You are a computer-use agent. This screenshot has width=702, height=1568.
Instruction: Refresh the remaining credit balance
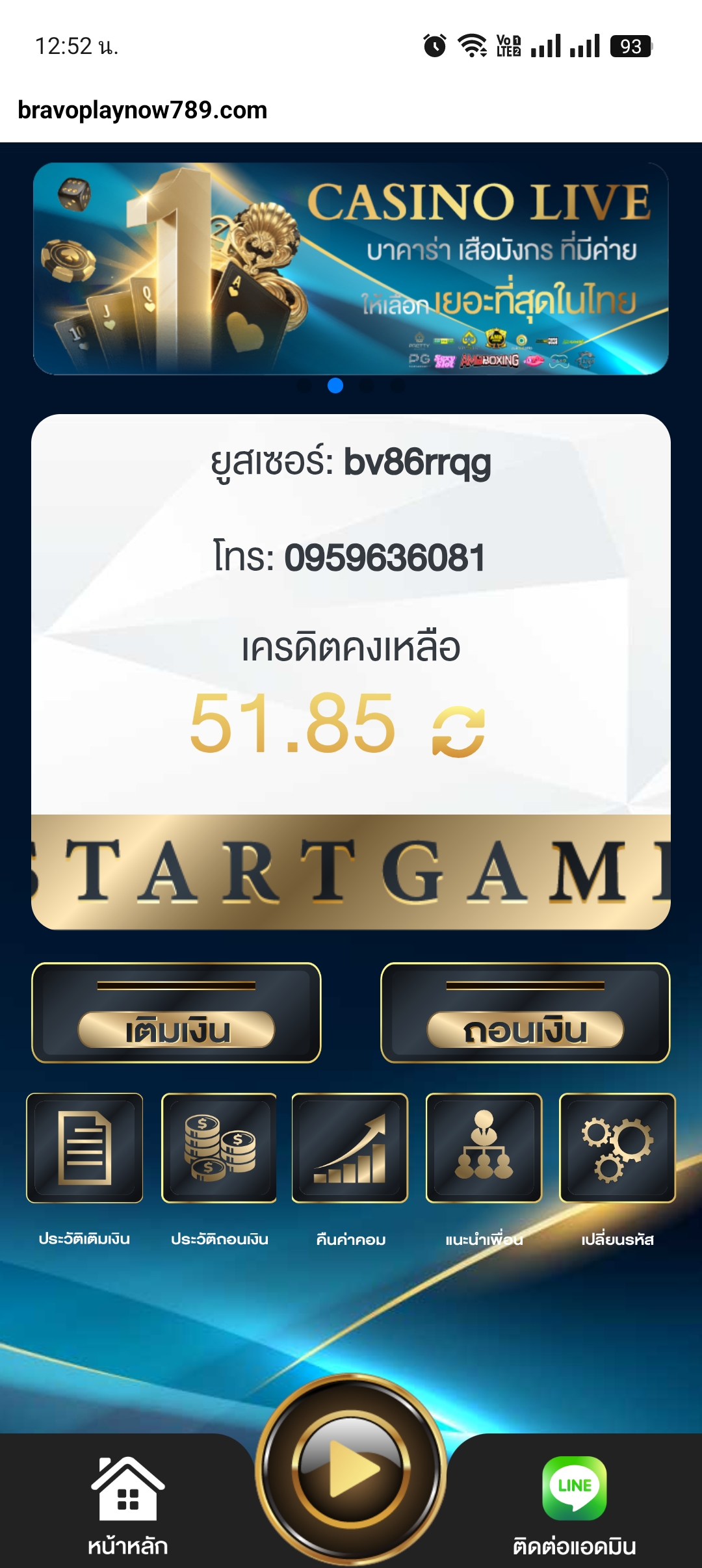click(458, 731)
